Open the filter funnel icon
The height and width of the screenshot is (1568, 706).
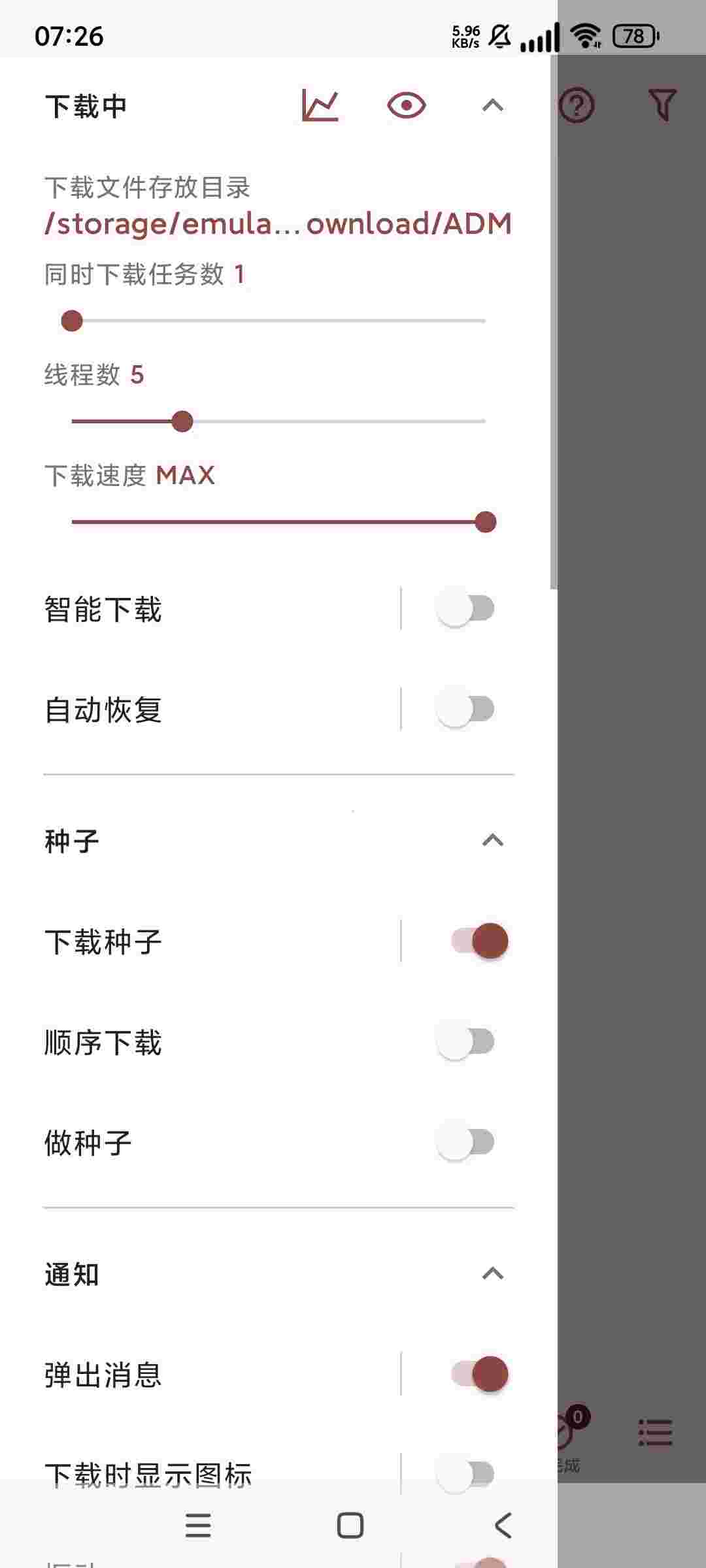(x=662, y=106)
